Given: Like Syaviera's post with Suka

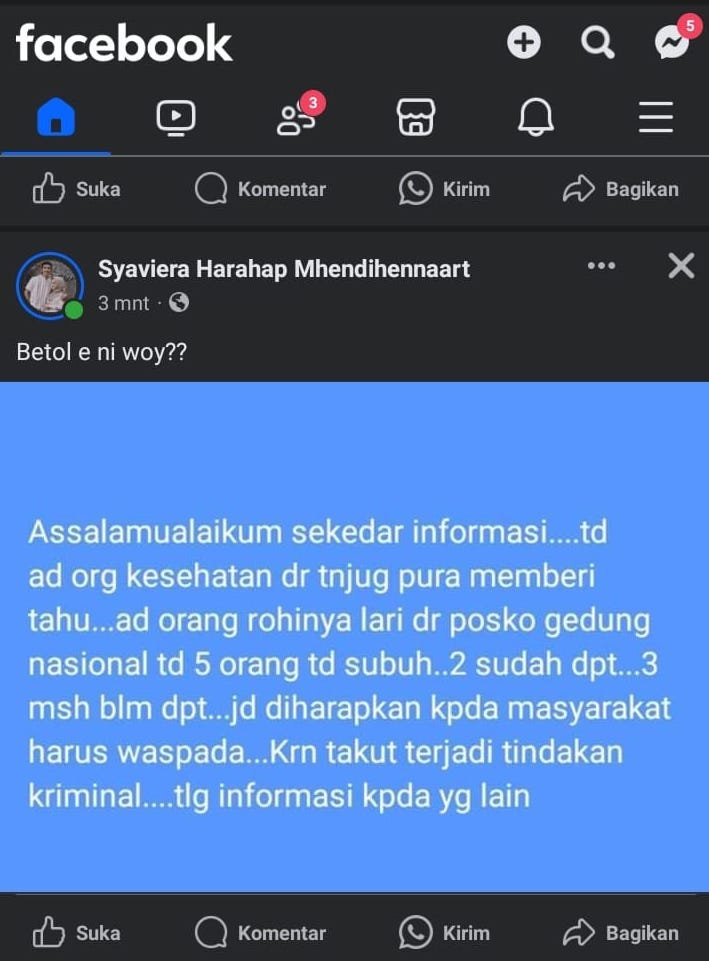Looking at the screenshot, I should 77,933.
